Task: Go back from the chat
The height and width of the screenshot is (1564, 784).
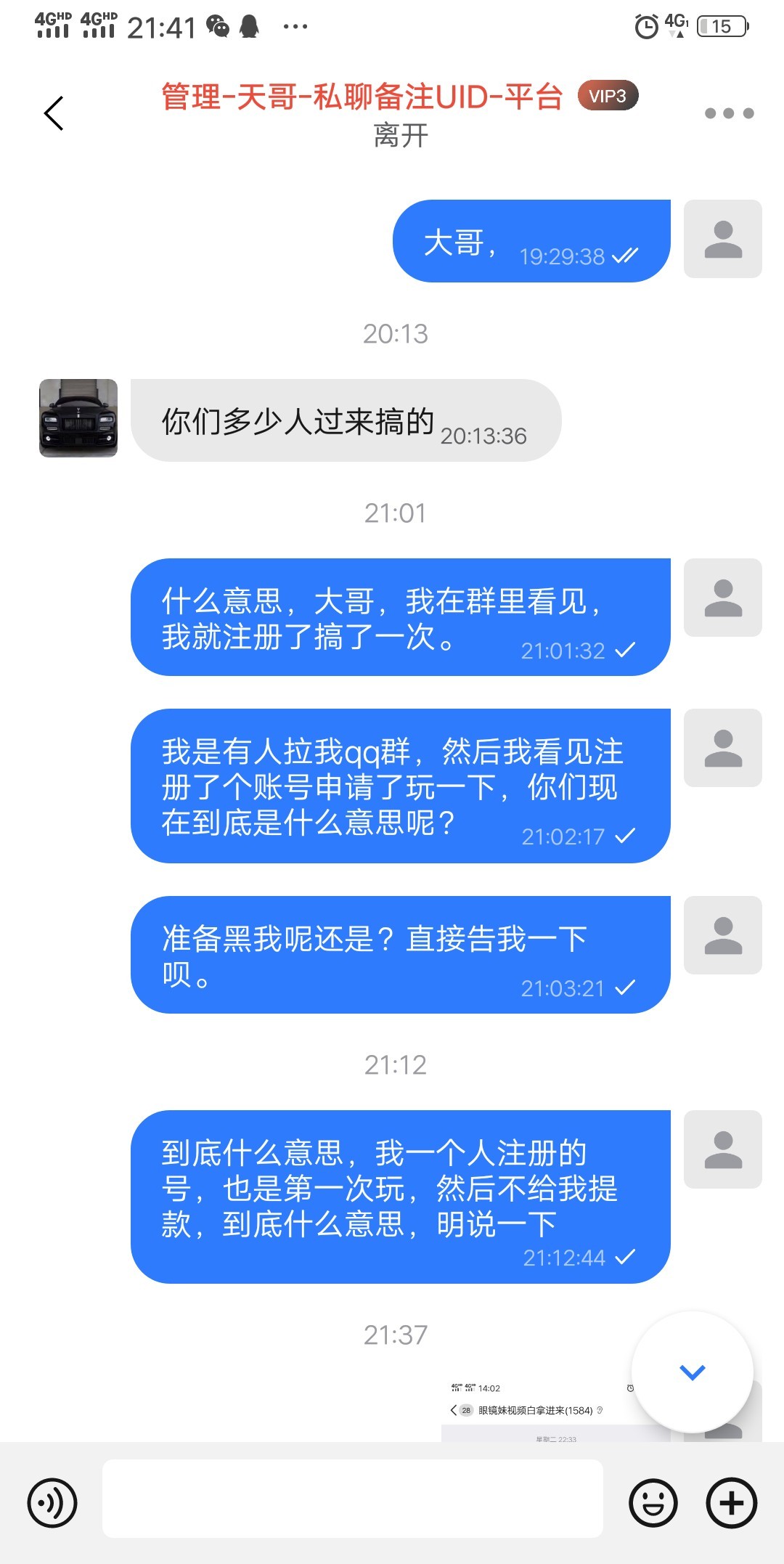Action: tap(54, 113)
